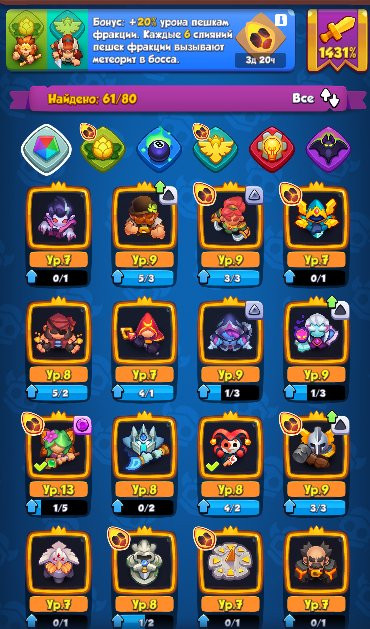Filter by the red lightbulb faction
The width and height of the screenshot is (370, 629).
[x=272, y=149]
